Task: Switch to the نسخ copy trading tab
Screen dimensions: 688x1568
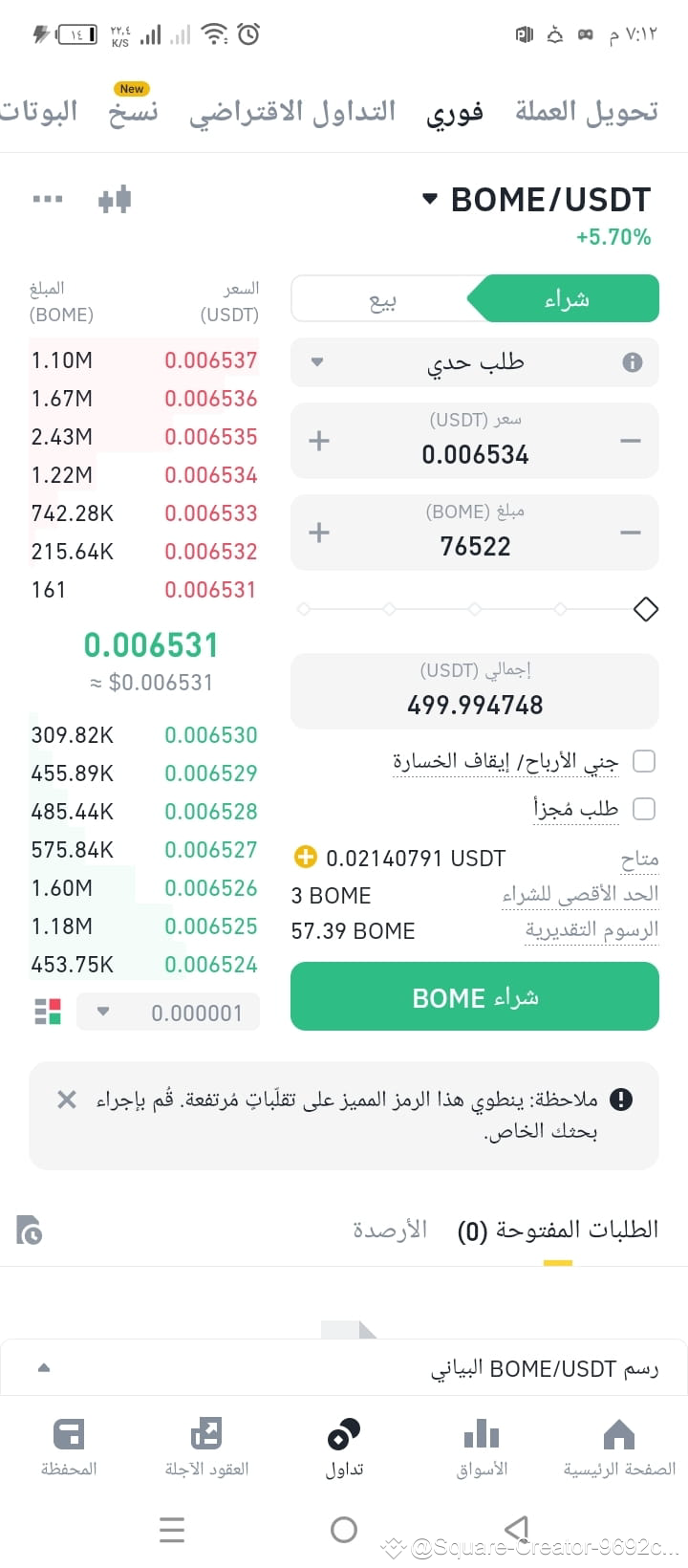Action: click(x=132, y=111)
